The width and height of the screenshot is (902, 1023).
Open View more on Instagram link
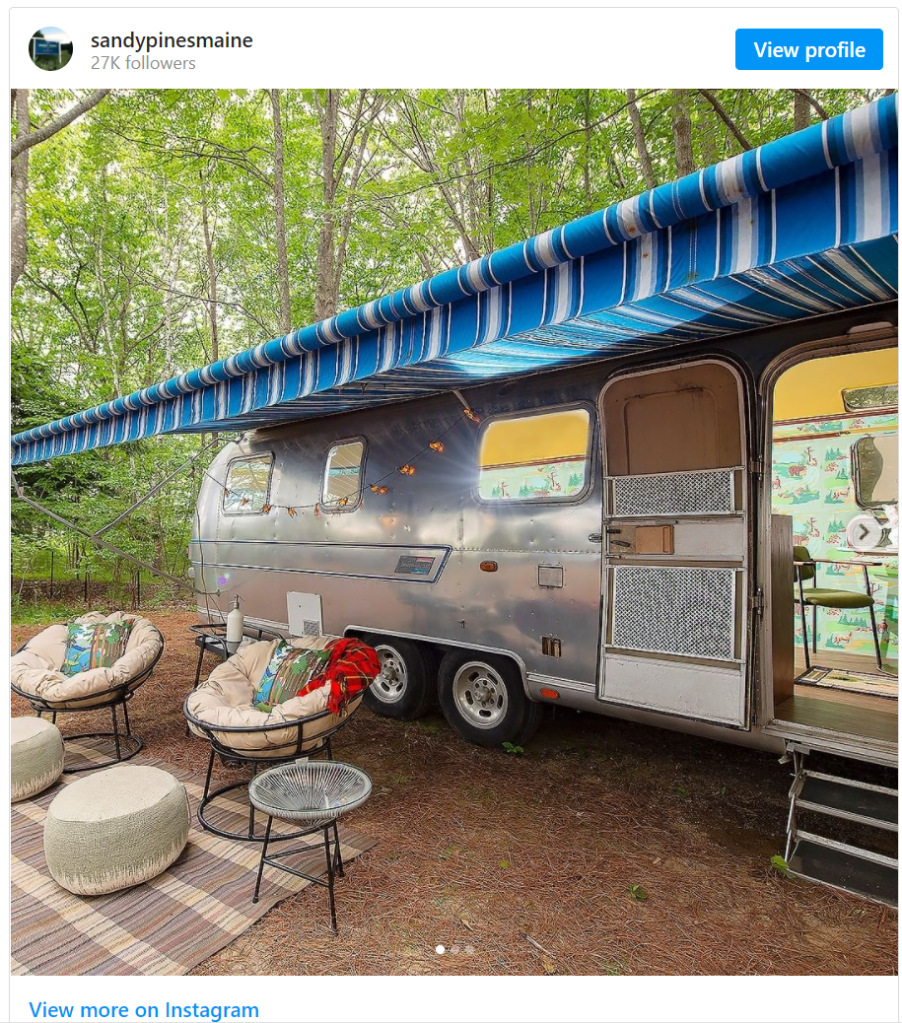pos(143,1009)
